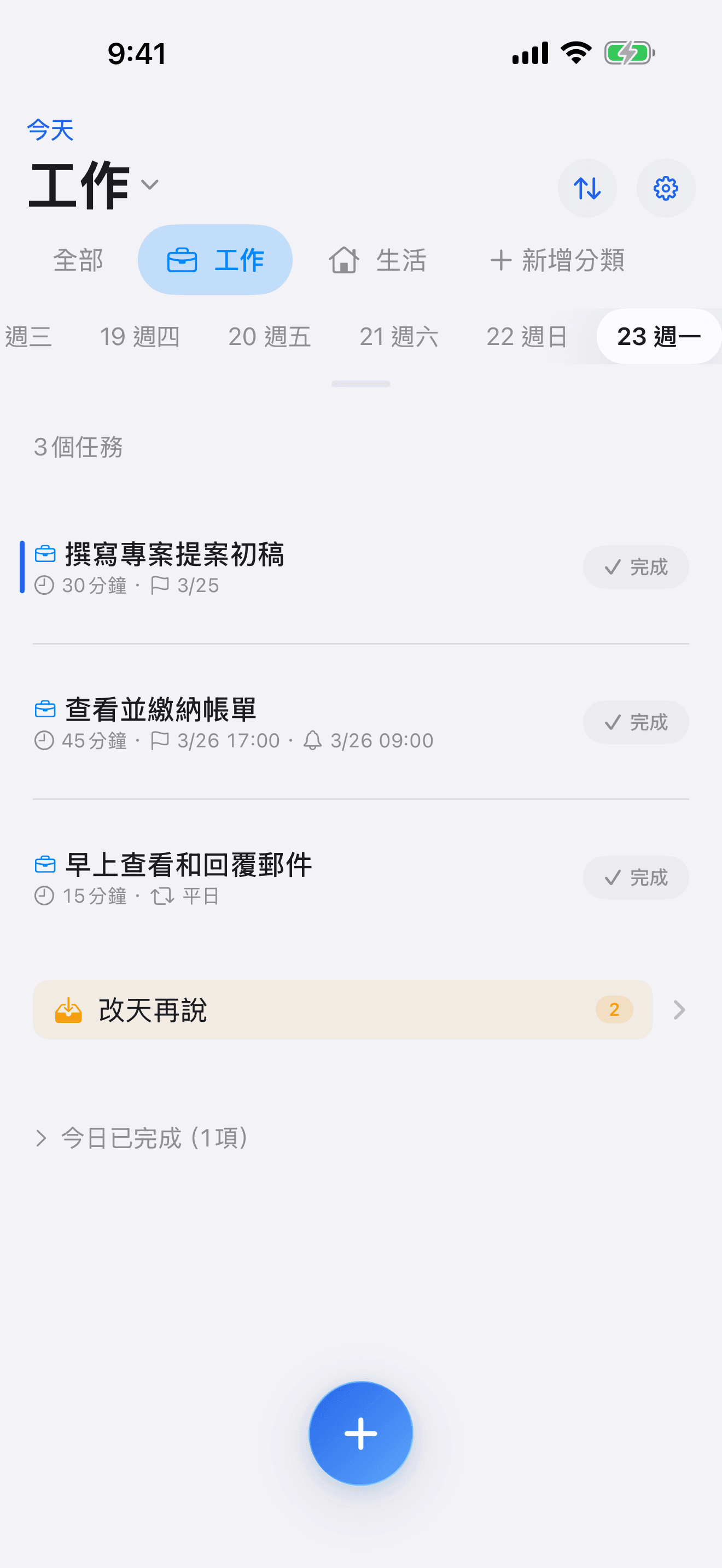Click the drag handle below the date row
722x1568 pixels.
coord(360,383)
